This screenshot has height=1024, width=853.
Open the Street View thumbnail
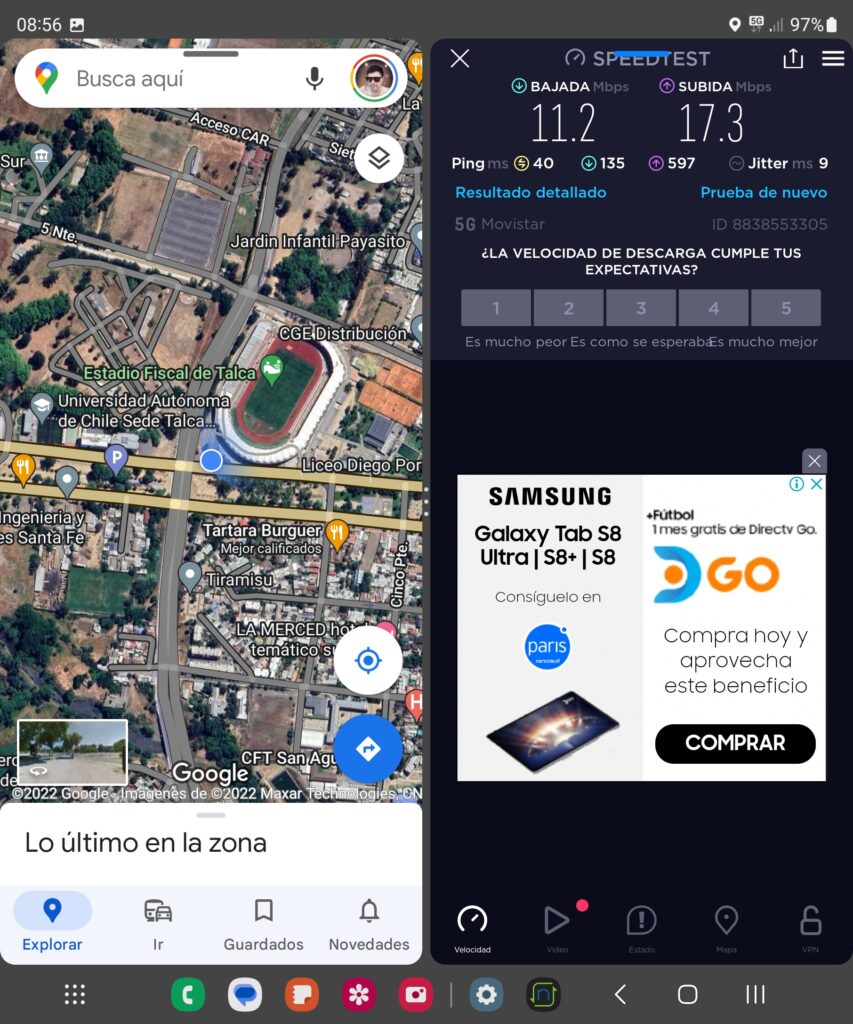[73, 752]
